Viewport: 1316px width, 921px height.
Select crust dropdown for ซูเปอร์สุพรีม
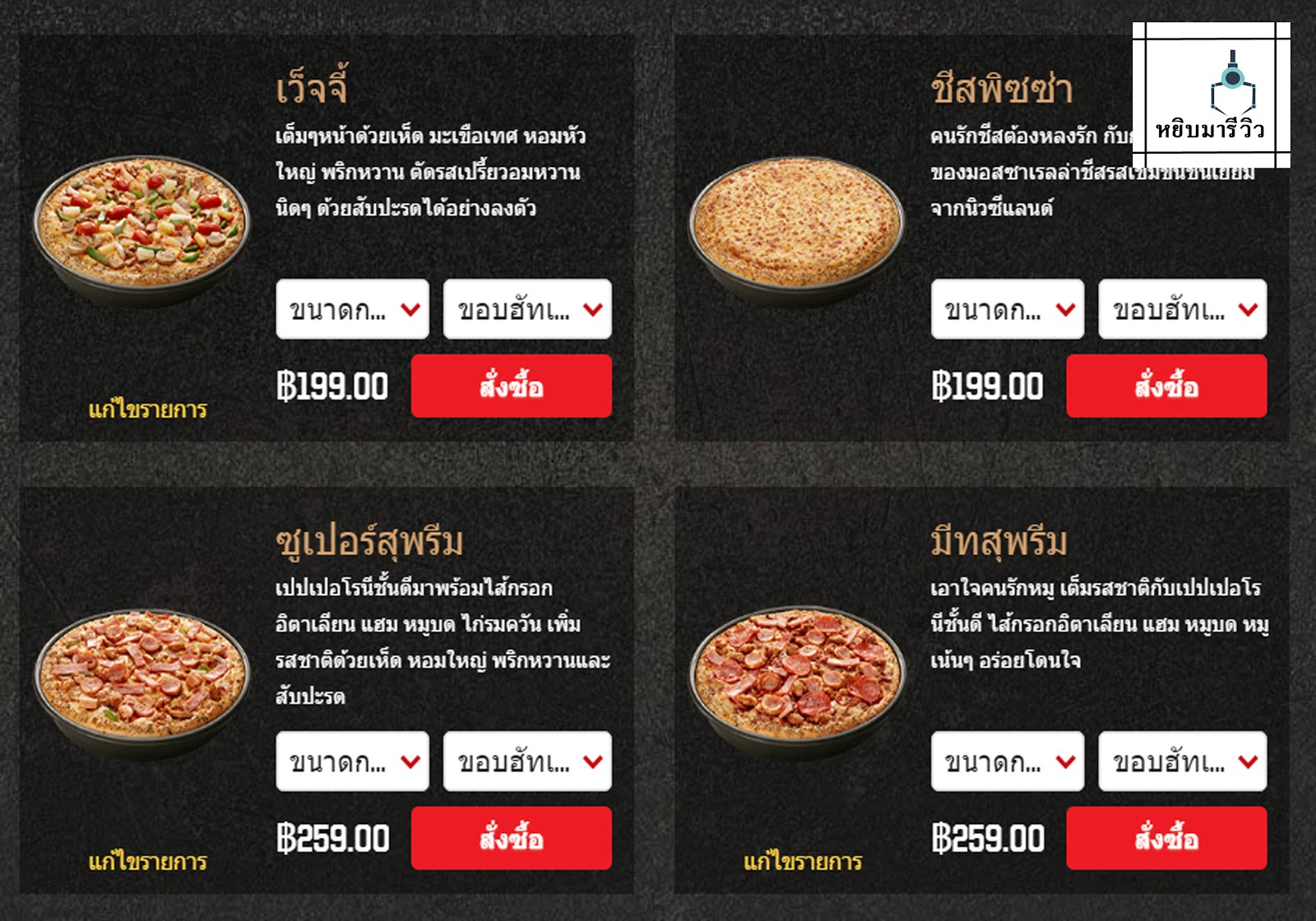pos(527,761)
